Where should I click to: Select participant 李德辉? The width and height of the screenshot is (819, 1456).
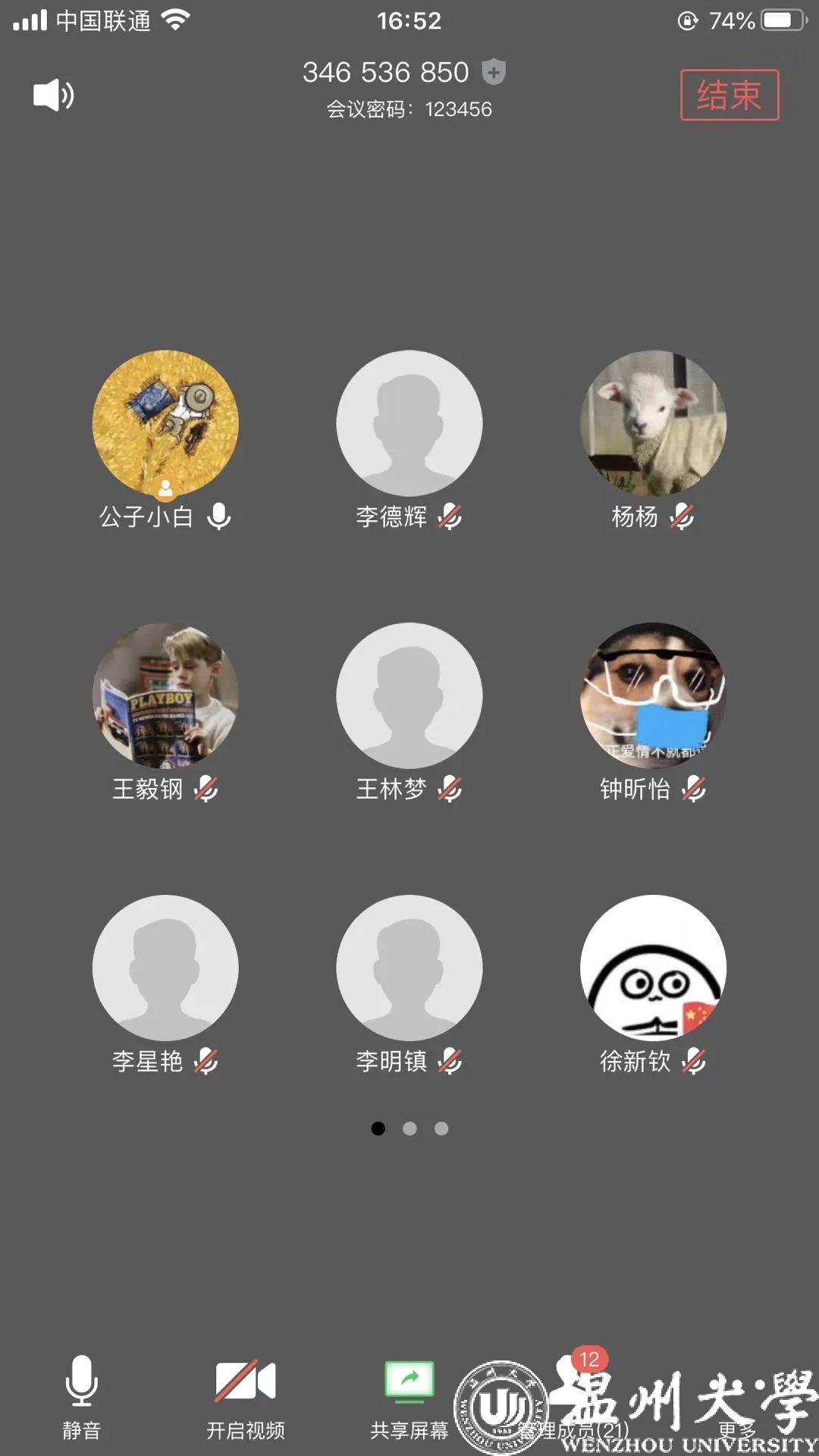point(409,423)
